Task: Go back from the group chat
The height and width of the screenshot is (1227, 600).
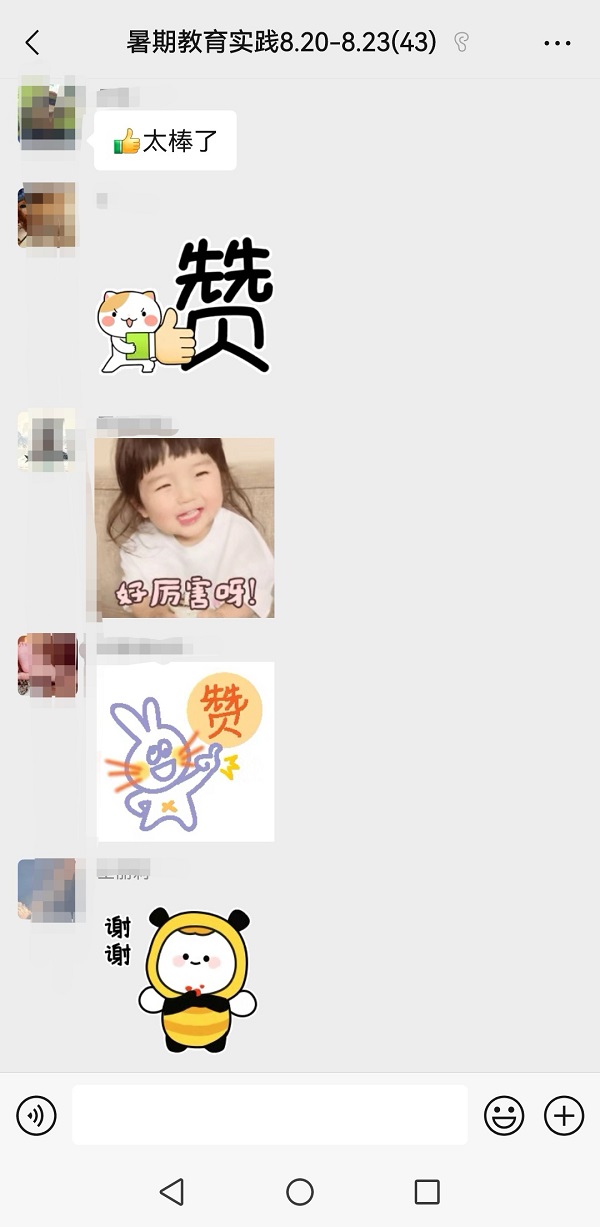Action: pyautogui.click(x=33, y=42)
